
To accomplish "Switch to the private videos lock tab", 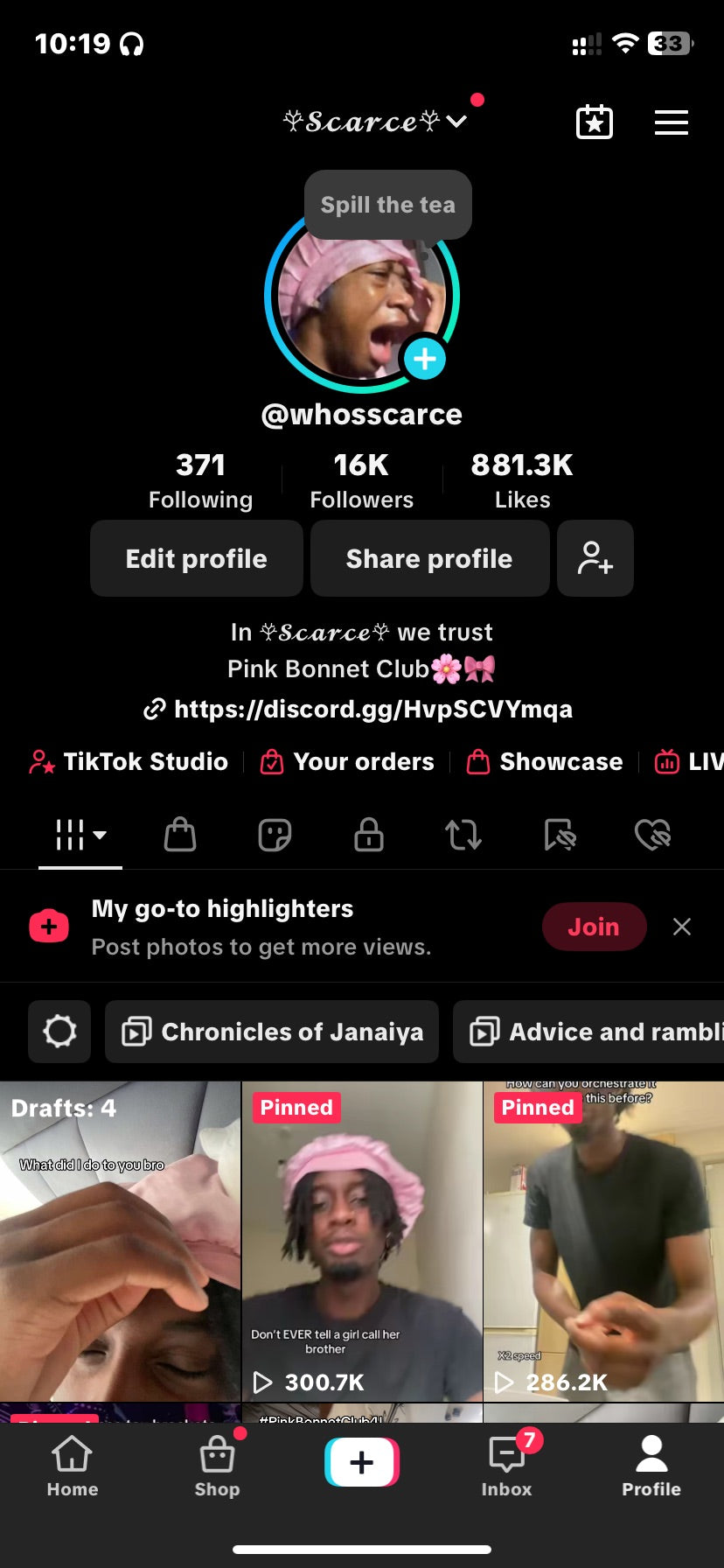I will (369, 835).
